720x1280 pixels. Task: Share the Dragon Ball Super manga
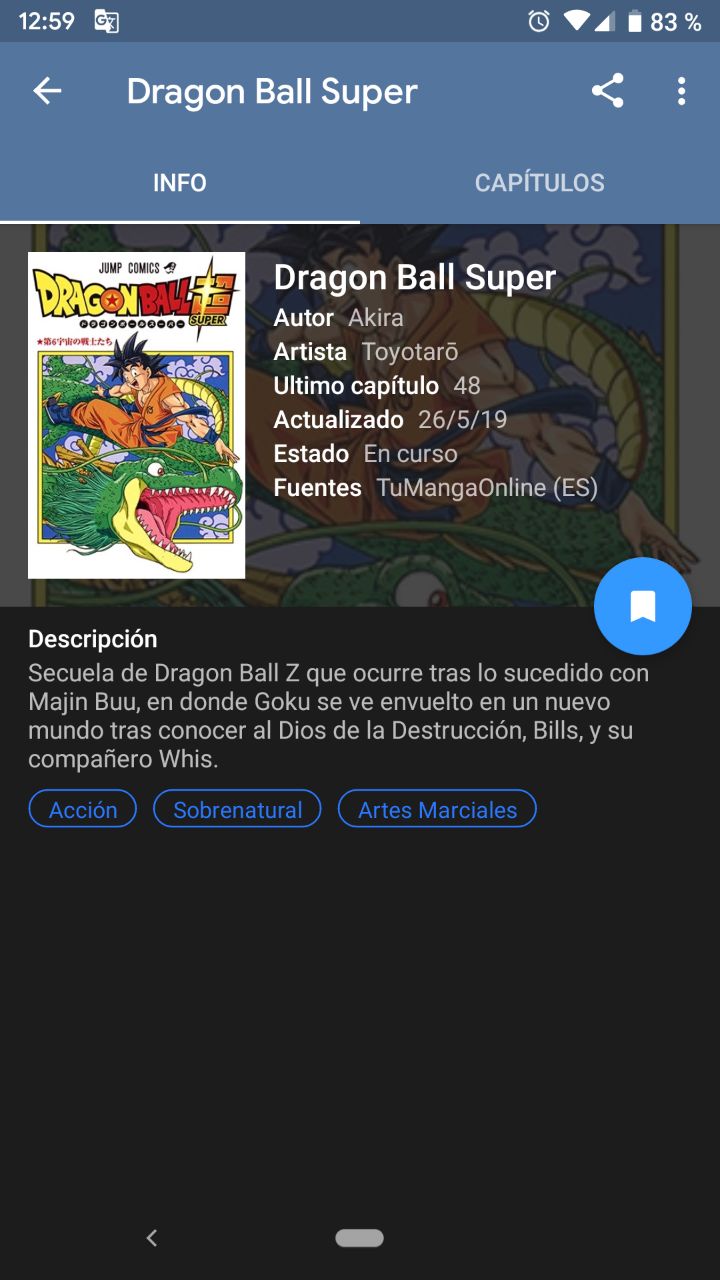[x=607, y=92]
